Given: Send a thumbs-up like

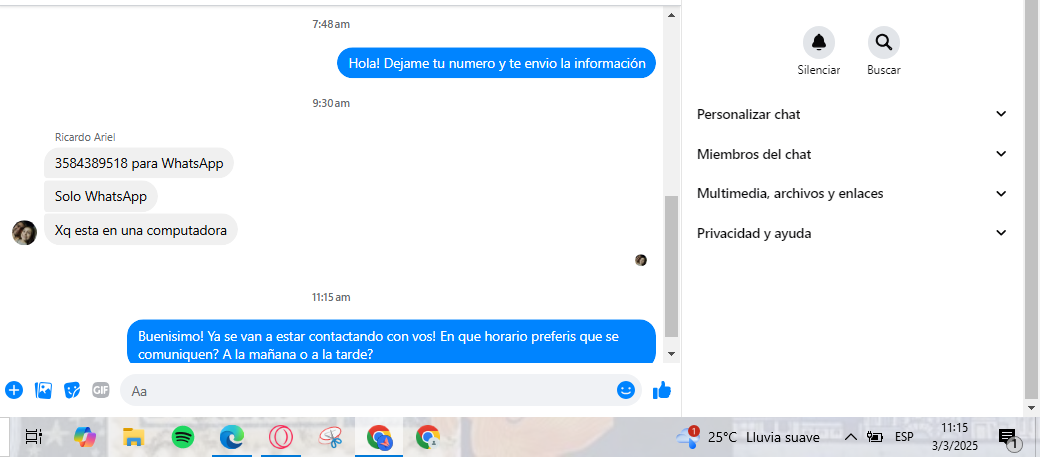Looking at the screenshot, I should [661, 390].
